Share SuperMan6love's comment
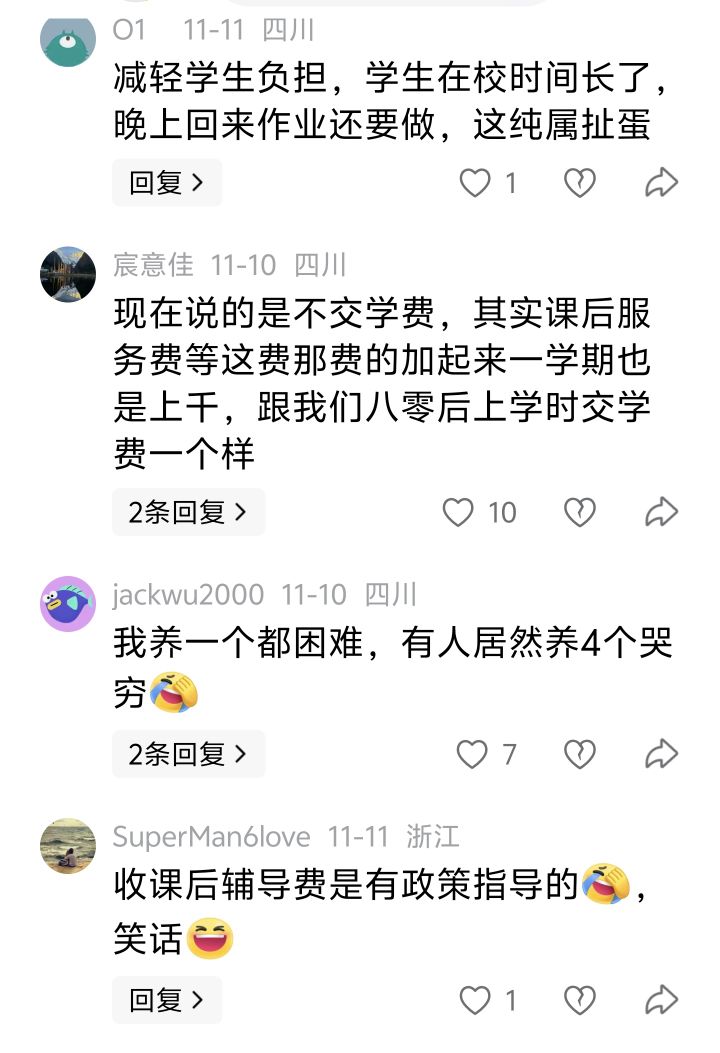The image size is (720, 1053). pyautogui.click(x=661, y=1000)
